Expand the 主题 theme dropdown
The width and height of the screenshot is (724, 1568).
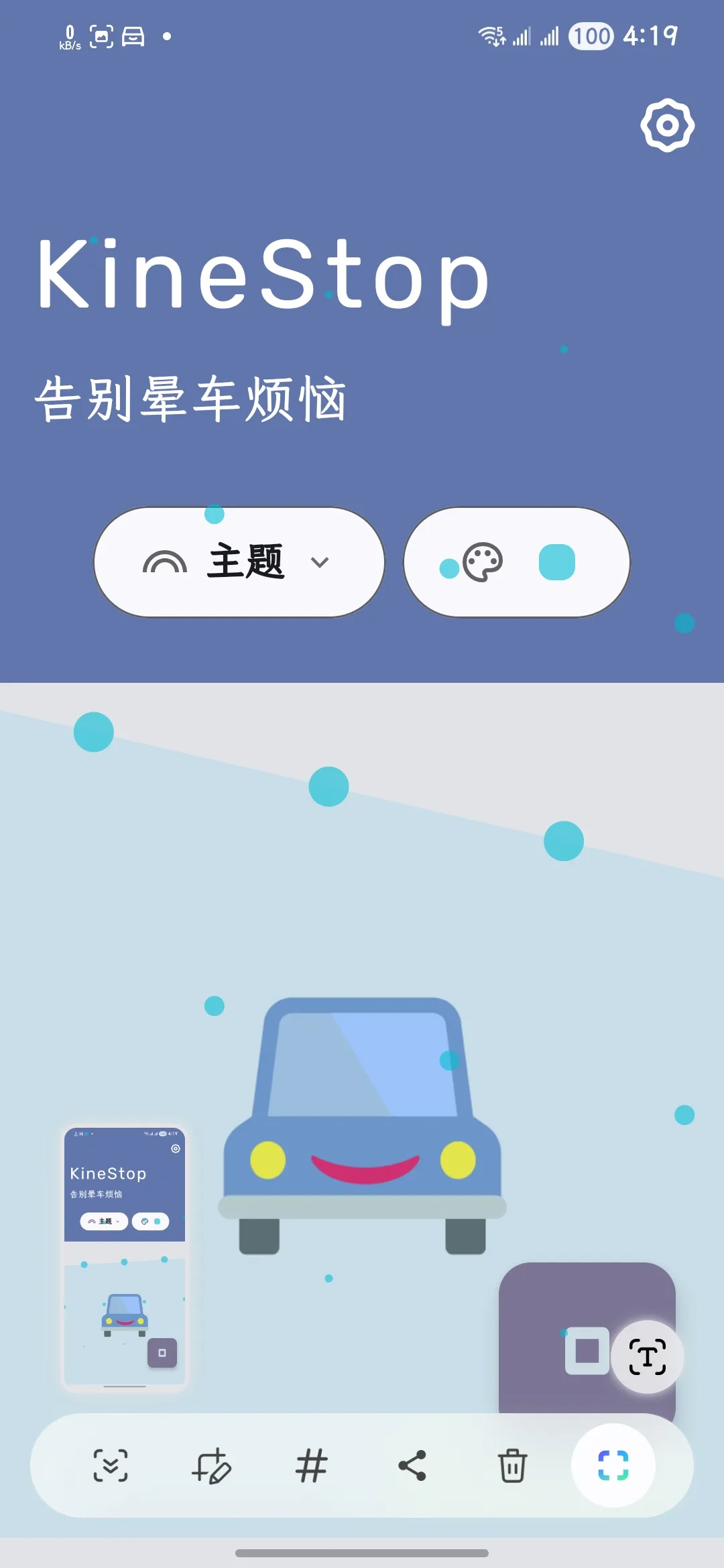pos(239,562)
